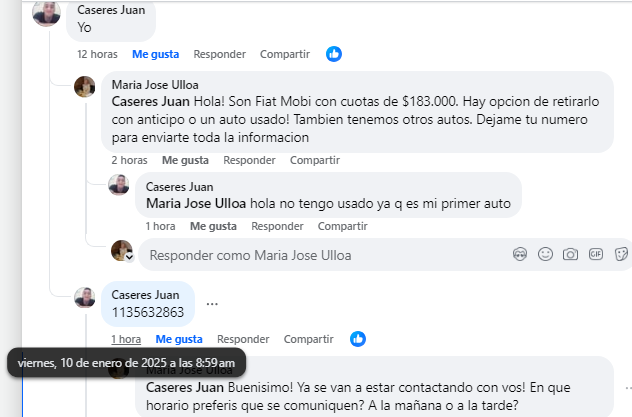Open the sticker picker in reply box
This screenshot has width=632, height=417.
coord(621,254)
